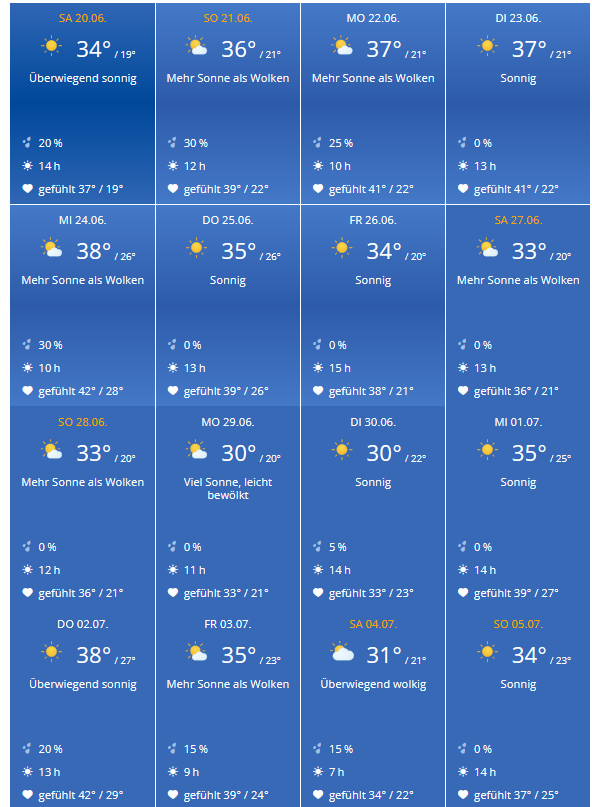Open the SA 04.07. cloudy forecast
Screen dimensions: 592x807
373,708
